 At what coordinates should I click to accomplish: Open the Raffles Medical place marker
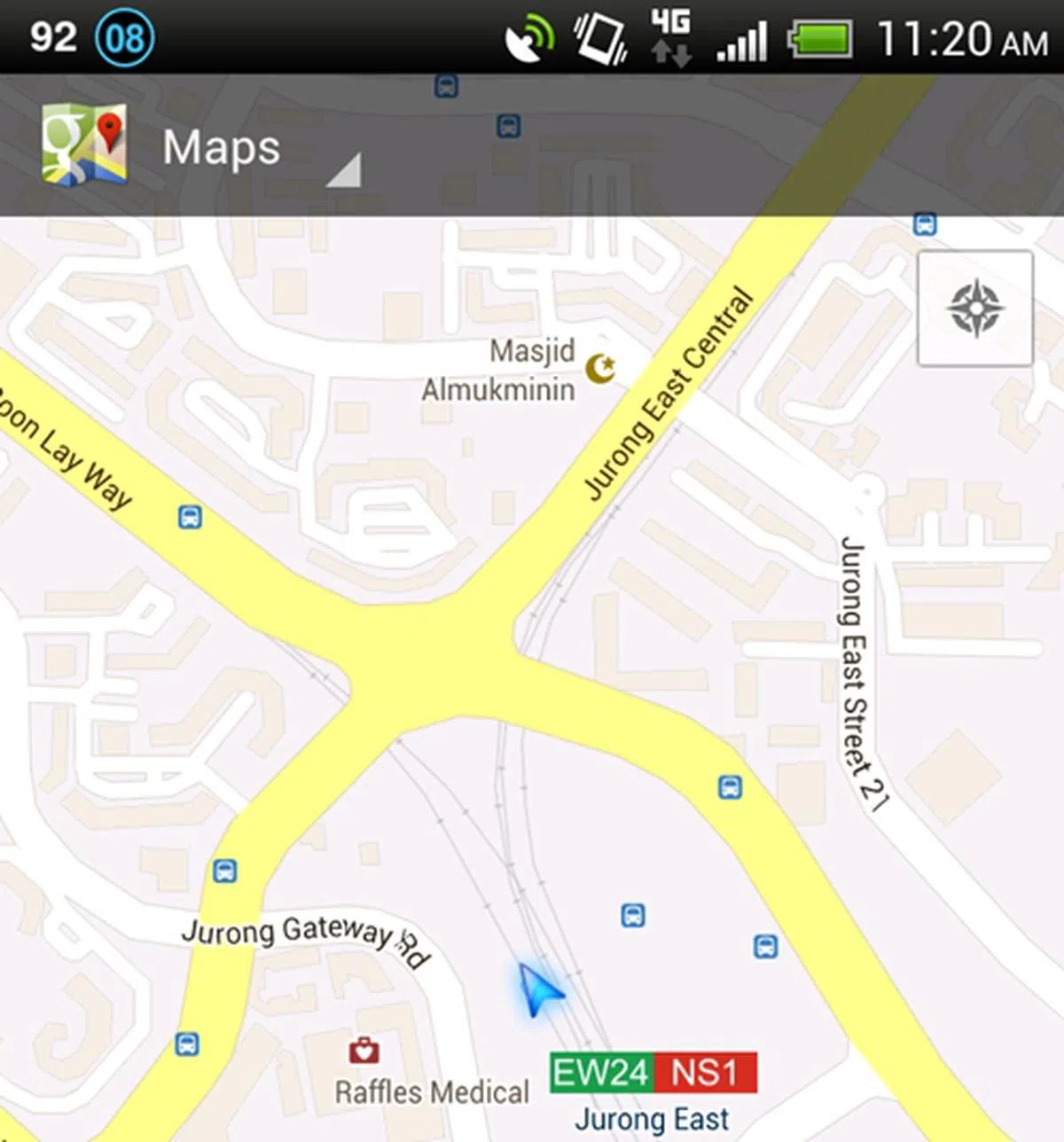pos(364,1052)
